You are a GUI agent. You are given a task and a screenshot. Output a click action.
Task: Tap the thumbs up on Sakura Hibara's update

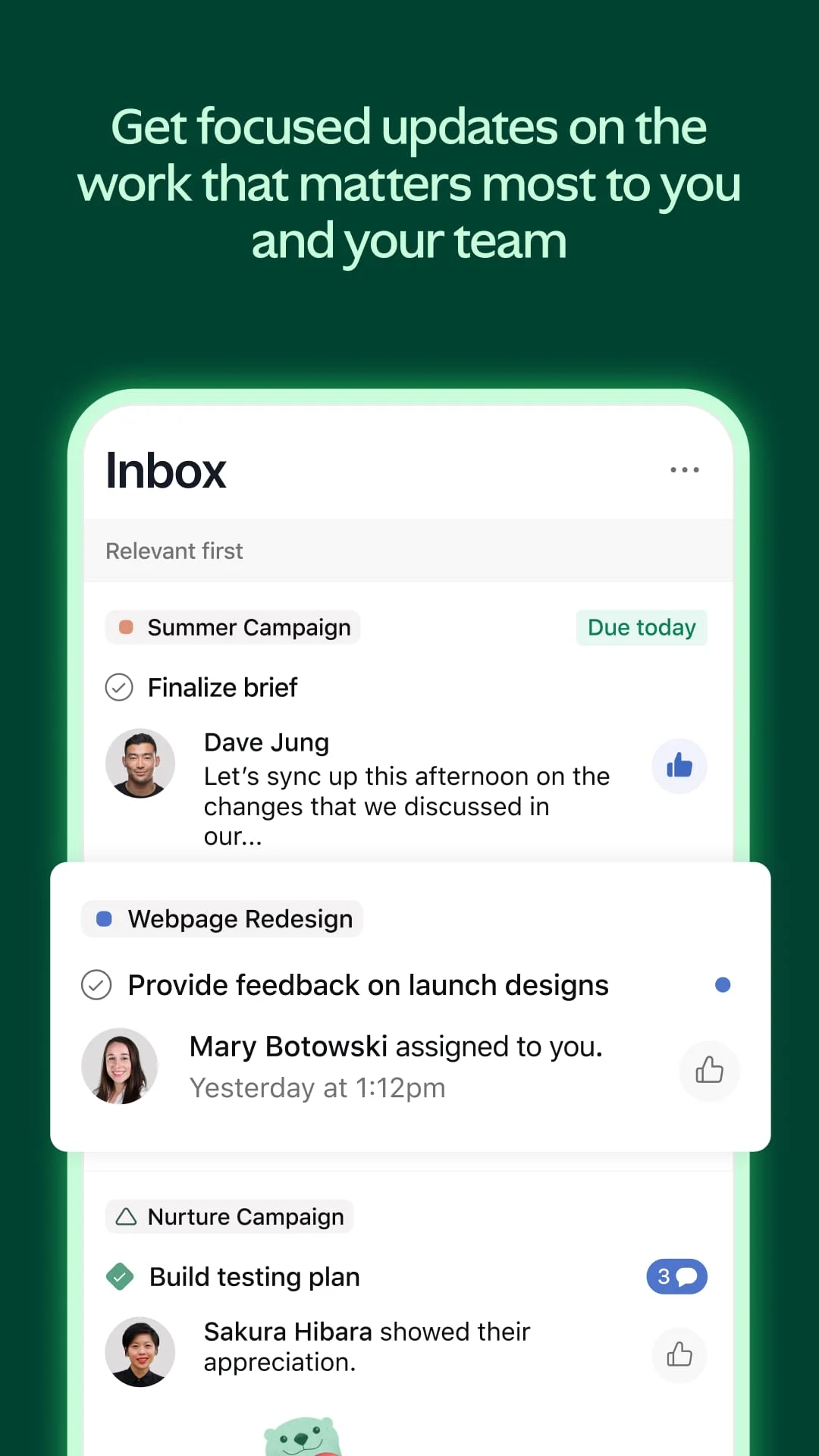[x=679, y=1355]
